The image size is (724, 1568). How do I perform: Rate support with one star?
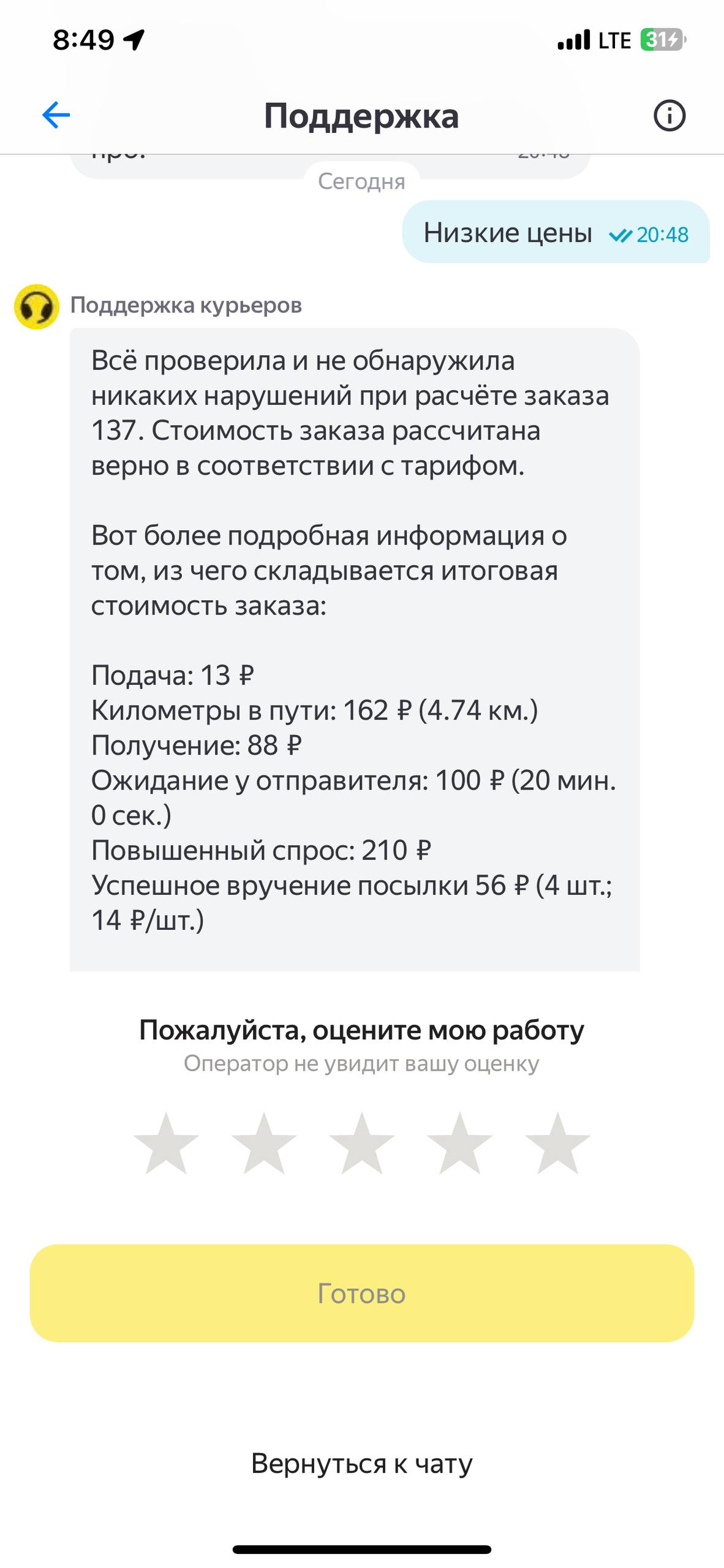(166, 1144)
